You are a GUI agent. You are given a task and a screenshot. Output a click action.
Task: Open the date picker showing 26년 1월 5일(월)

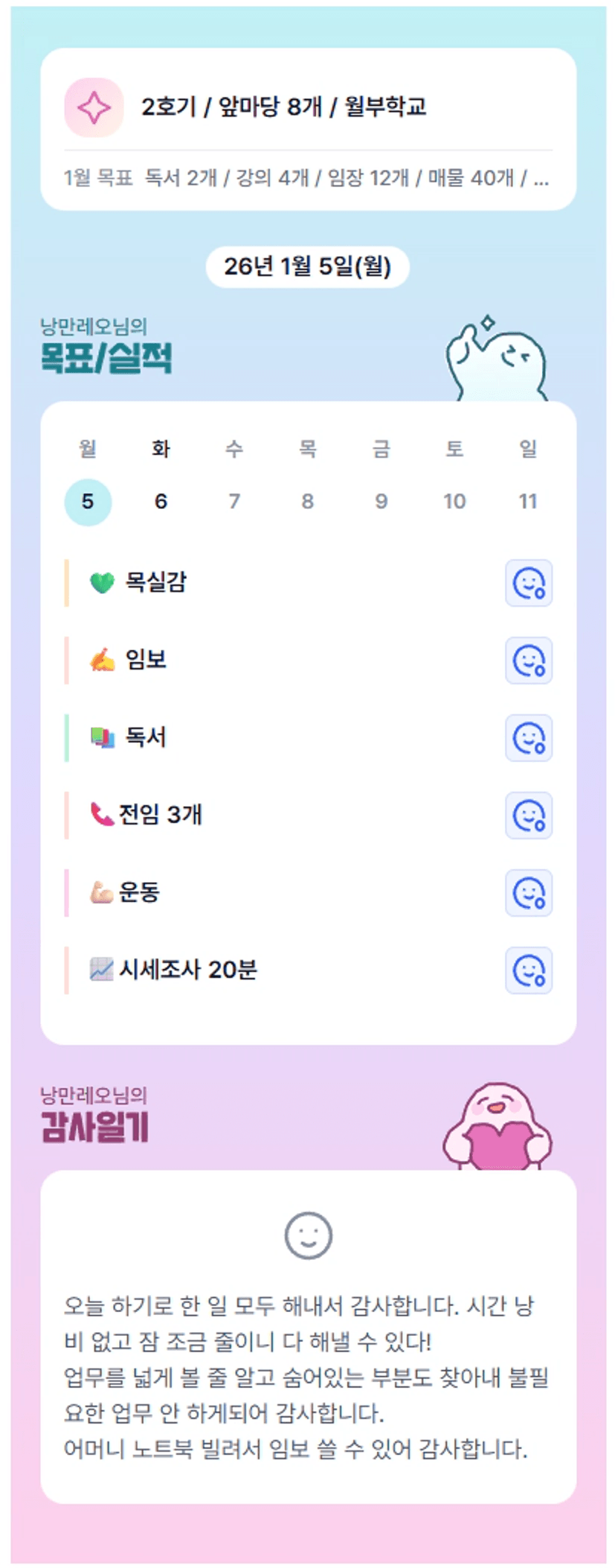coord(307,266)
